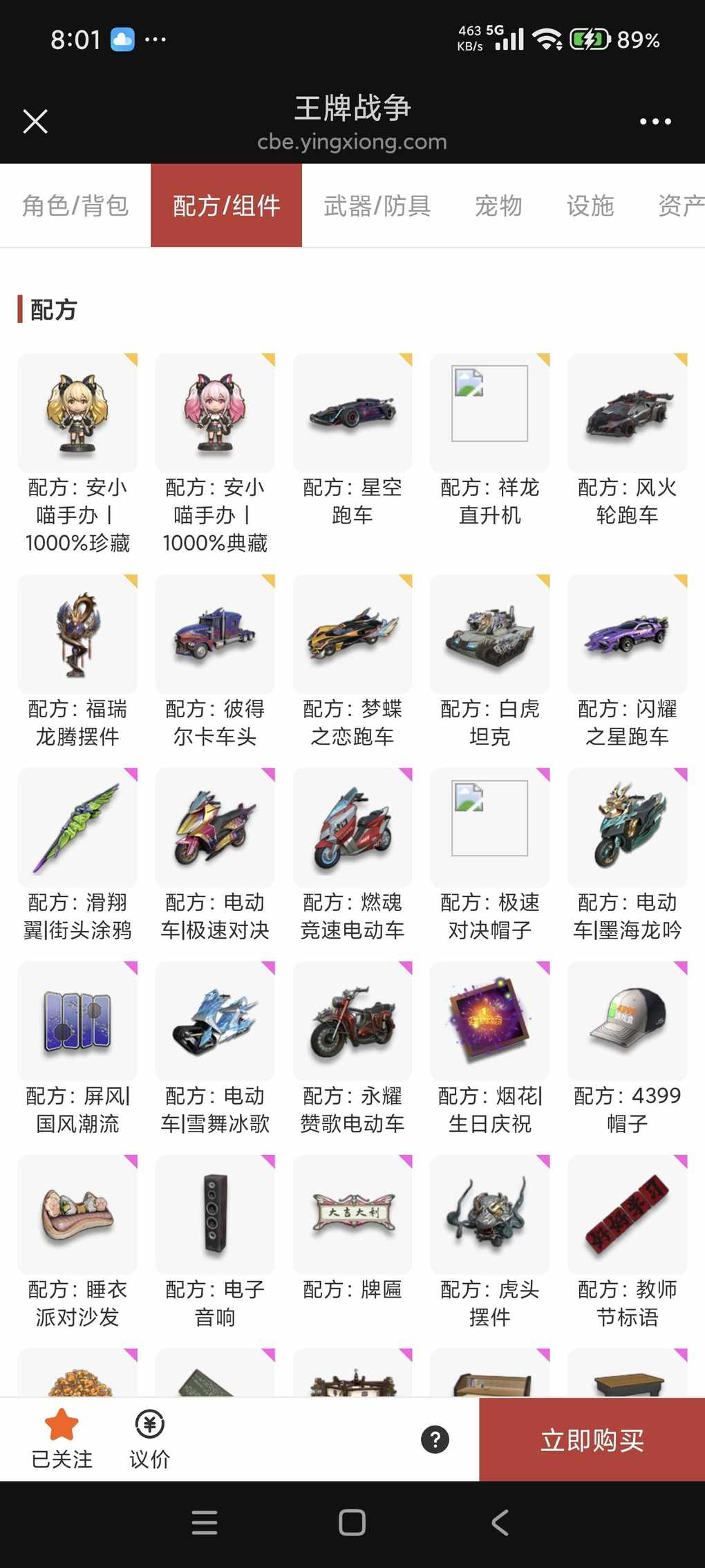This screenshot has width=705, height=1568.
Task: Tap the 议价 bargain button
Action: click(x=149, y=1440)
